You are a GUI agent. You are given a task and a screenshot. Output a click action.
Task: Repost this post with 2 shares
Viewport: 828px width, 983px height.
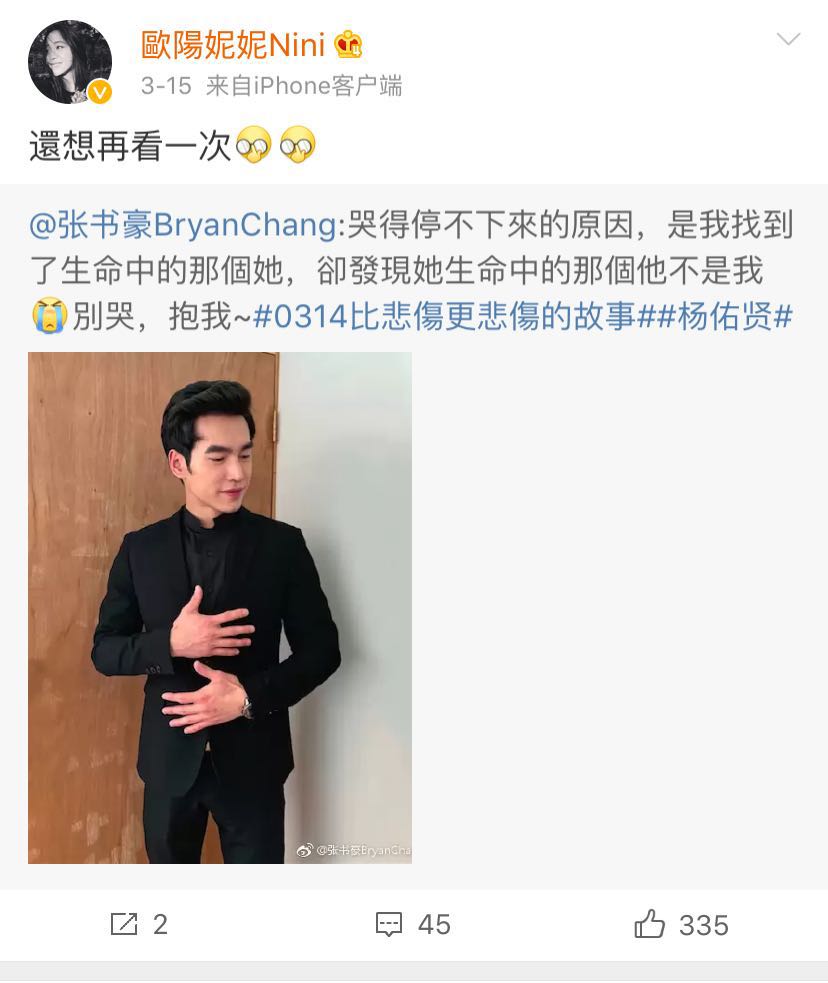coord(139,925)
